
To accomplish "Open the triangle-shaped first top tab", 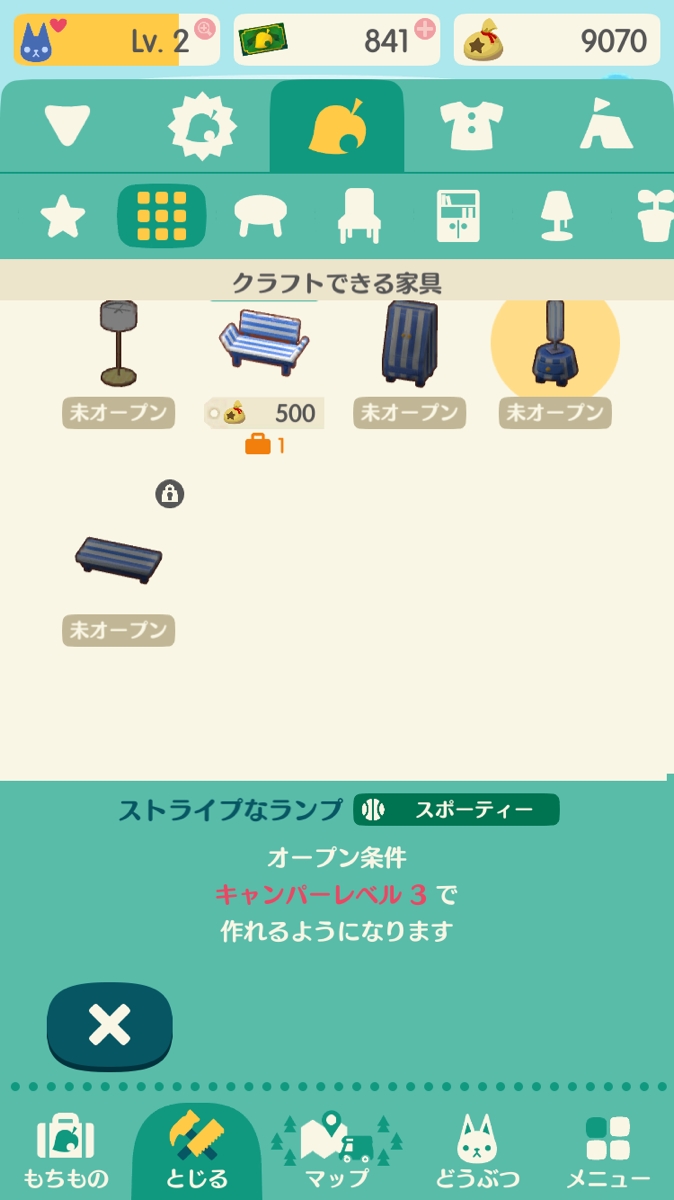I will tap(68, 126).
